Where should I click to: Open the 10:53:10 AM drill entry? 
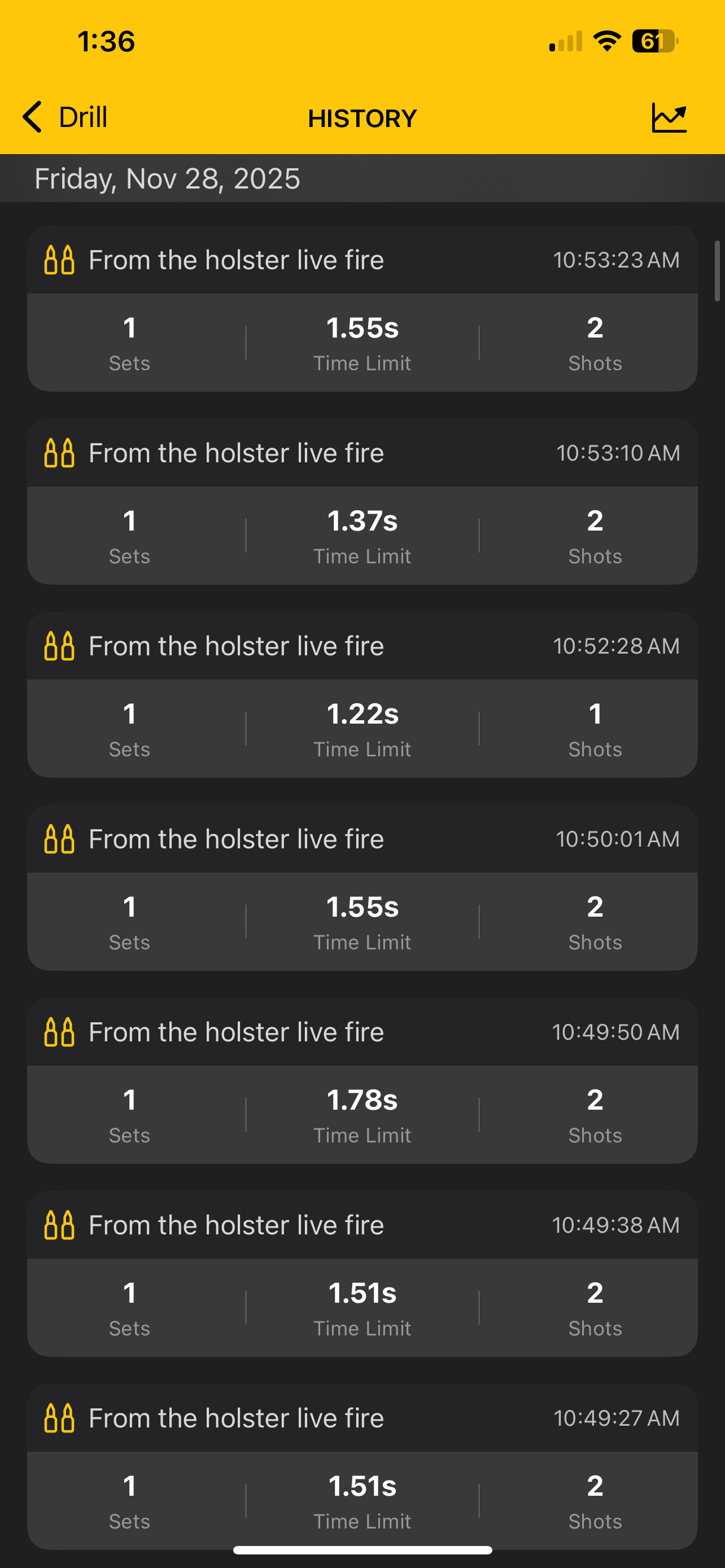click(362, 502)
